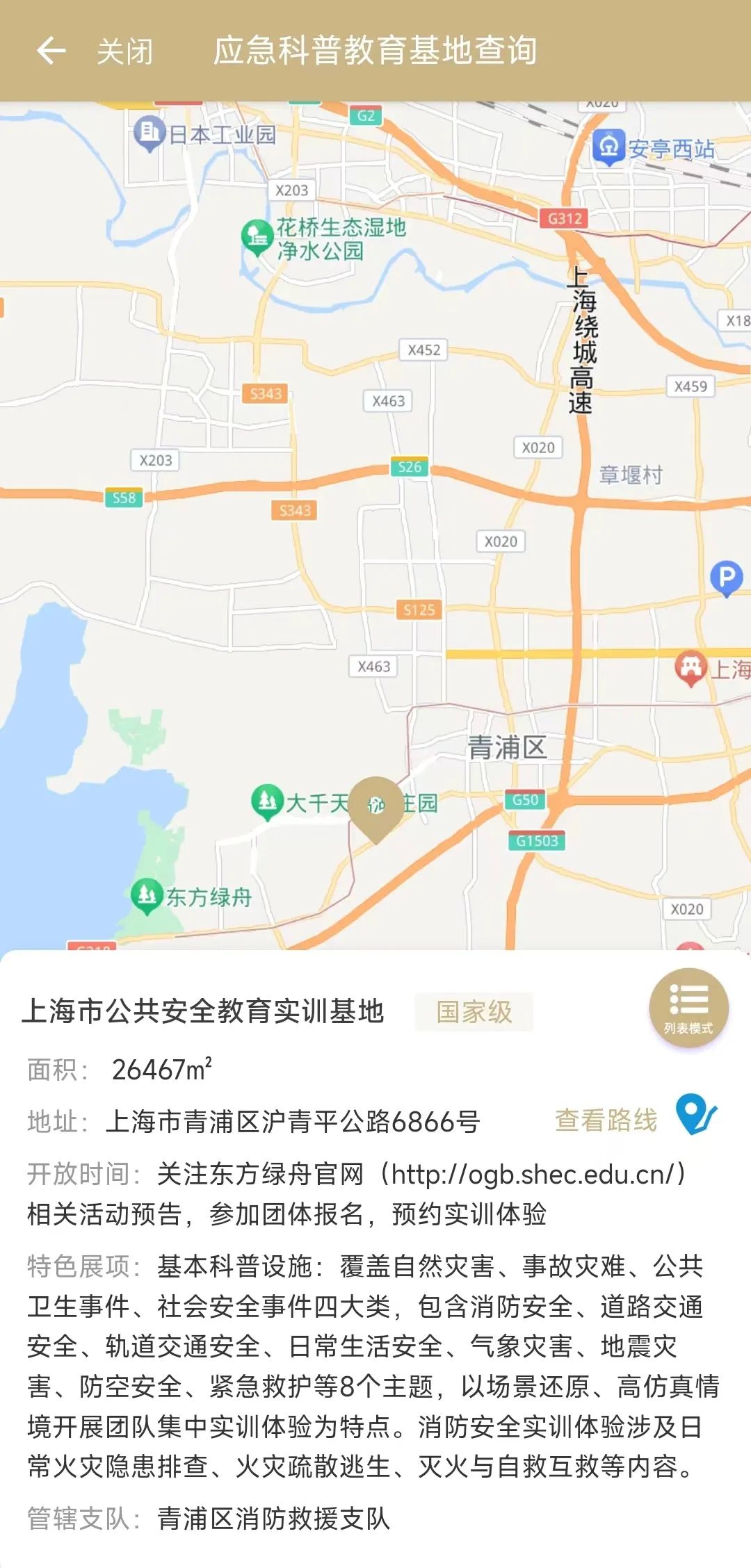Viewport: 751px width, 1568px height.
Task: Switch to list mode (列表模式)
Action: 688,1007
